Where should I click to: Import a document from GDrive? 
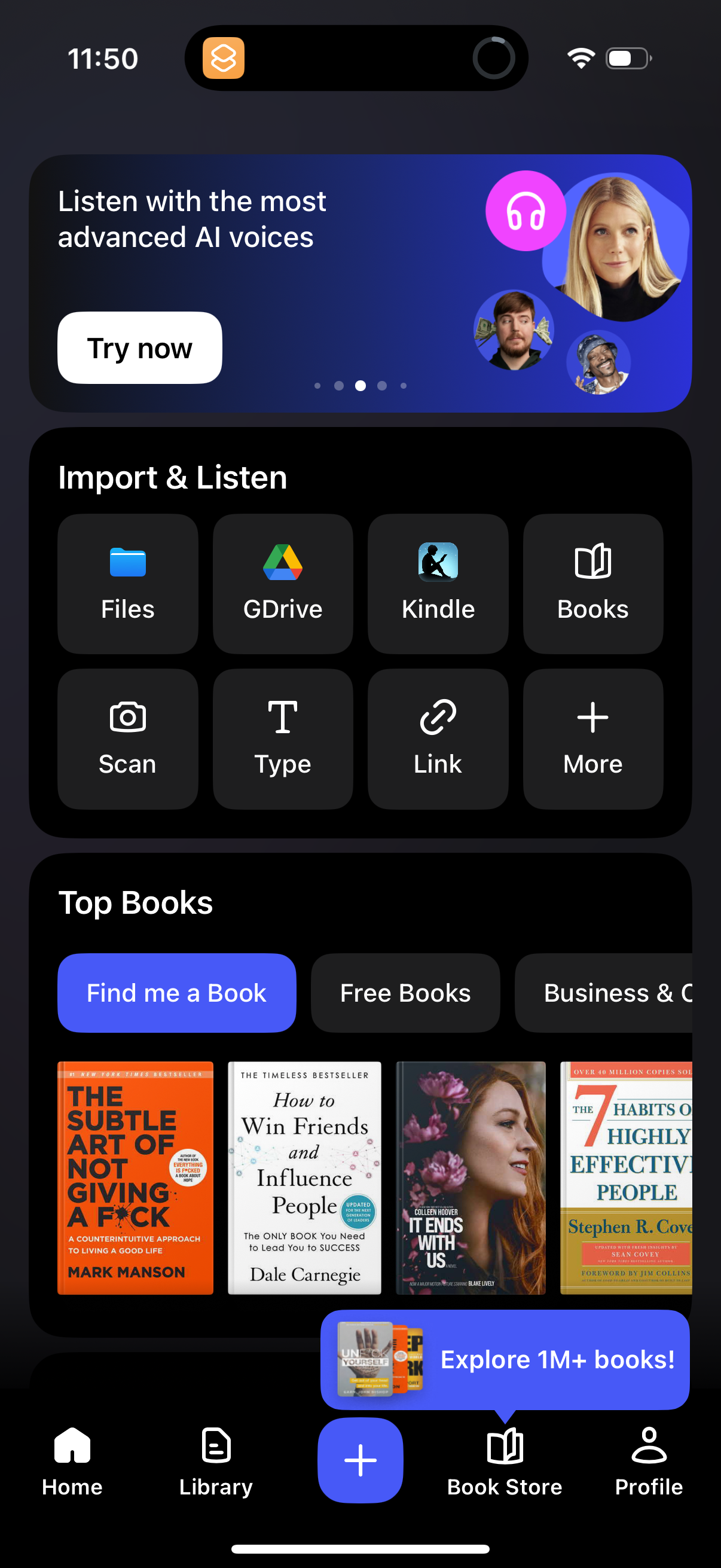[282, 583]
